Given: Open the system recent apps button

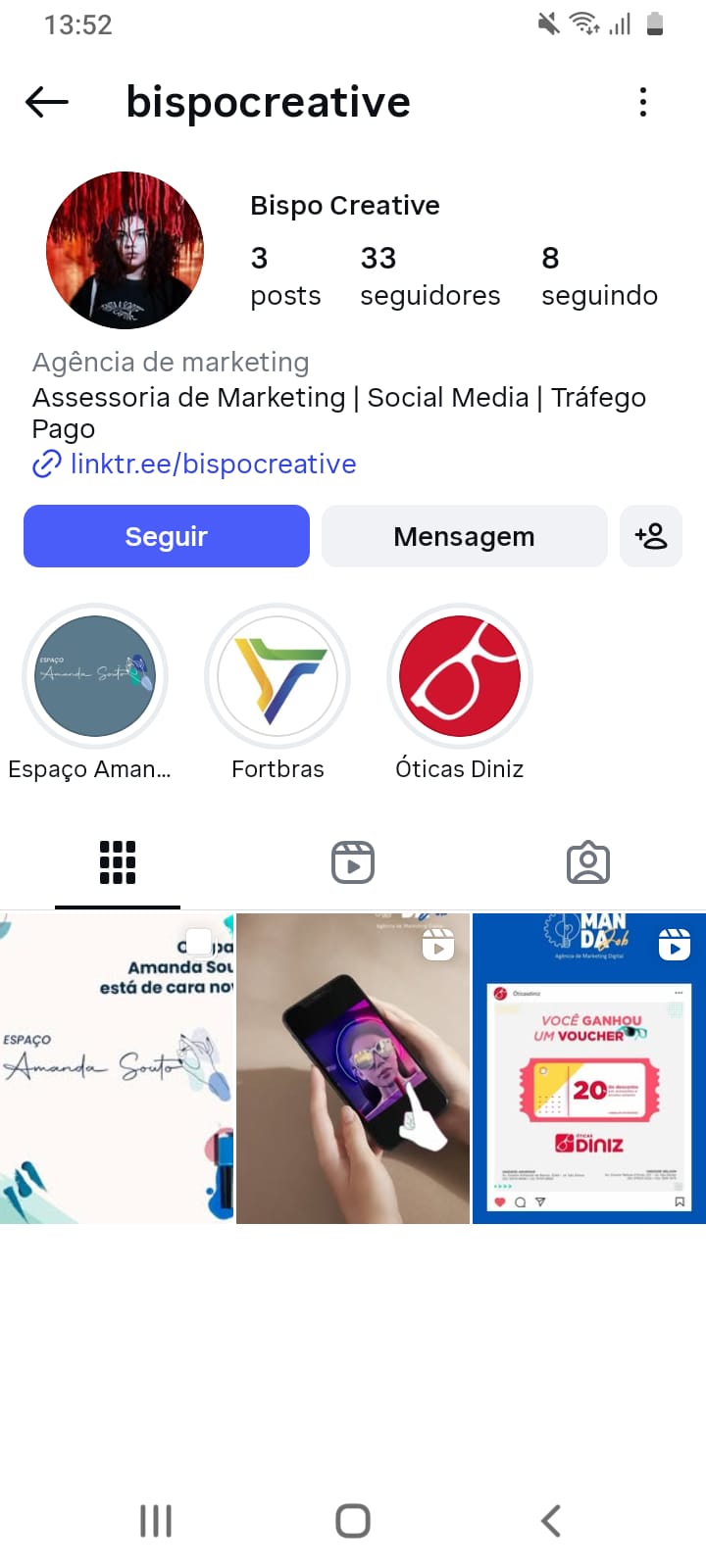Looking at the screenshot, I should [156, 1521].
